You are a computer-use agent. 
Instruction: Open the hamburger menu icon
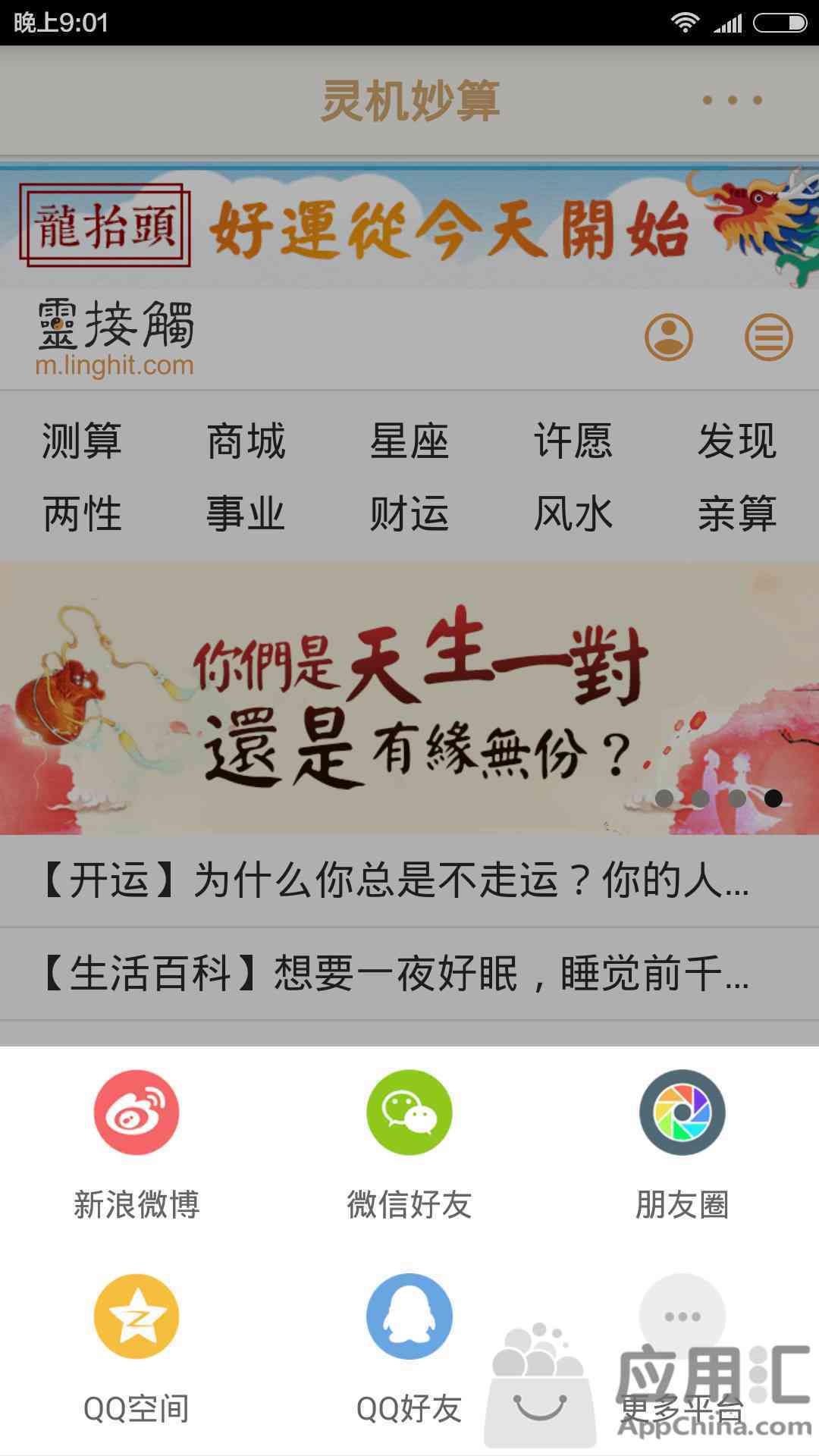pos(768,337)
